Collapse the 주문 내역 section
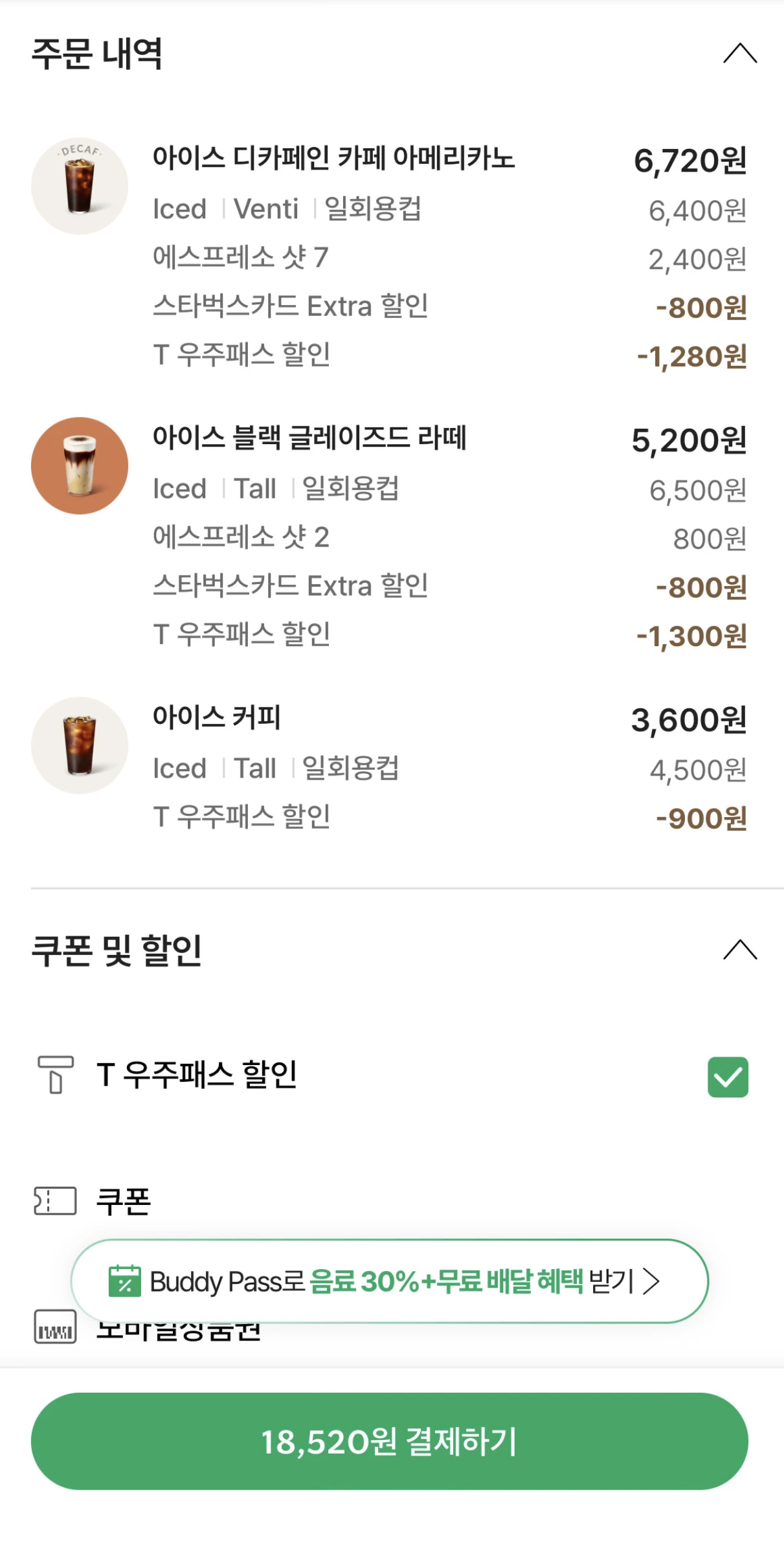This screenshot has width=784, height=1563. (739, 54)
